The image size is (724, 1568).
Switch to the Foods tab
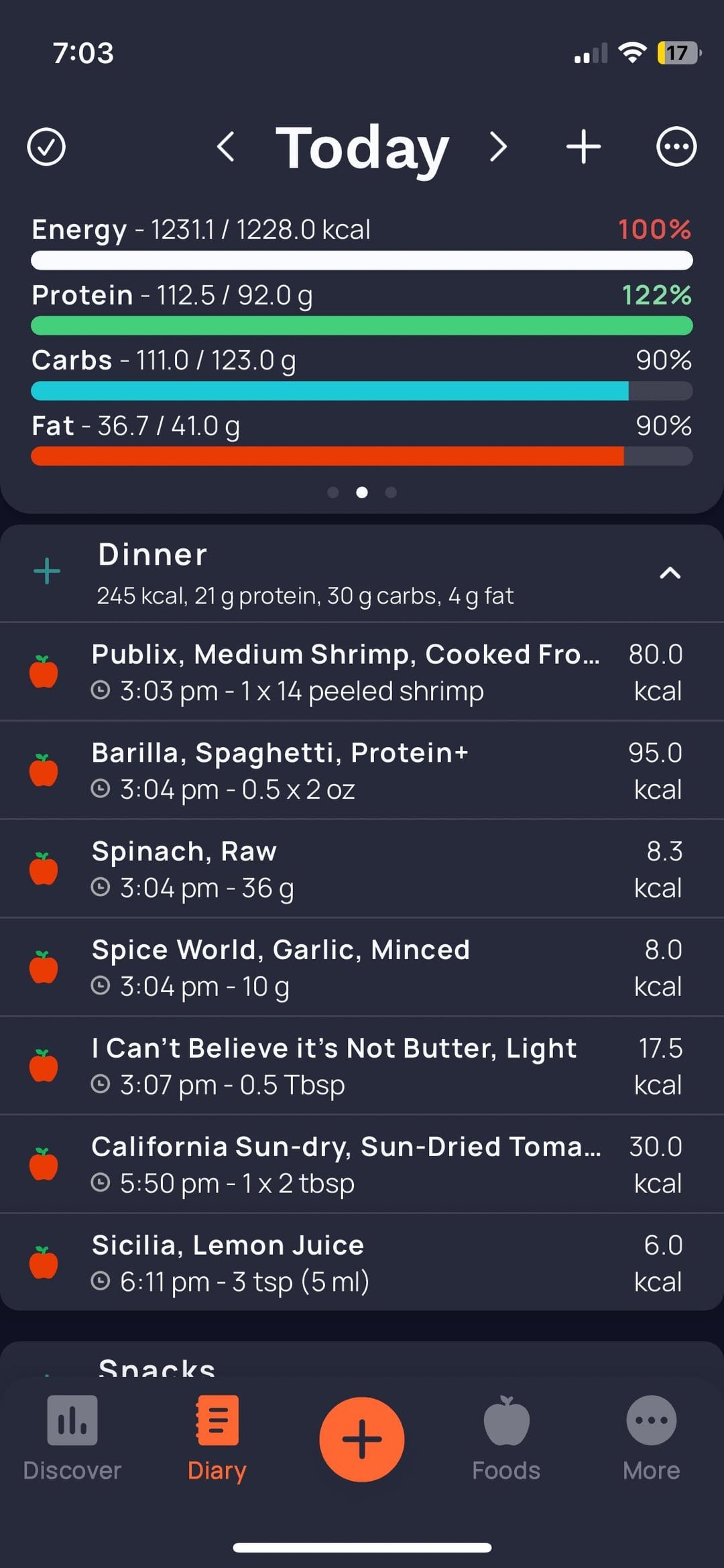[506, 1438]
